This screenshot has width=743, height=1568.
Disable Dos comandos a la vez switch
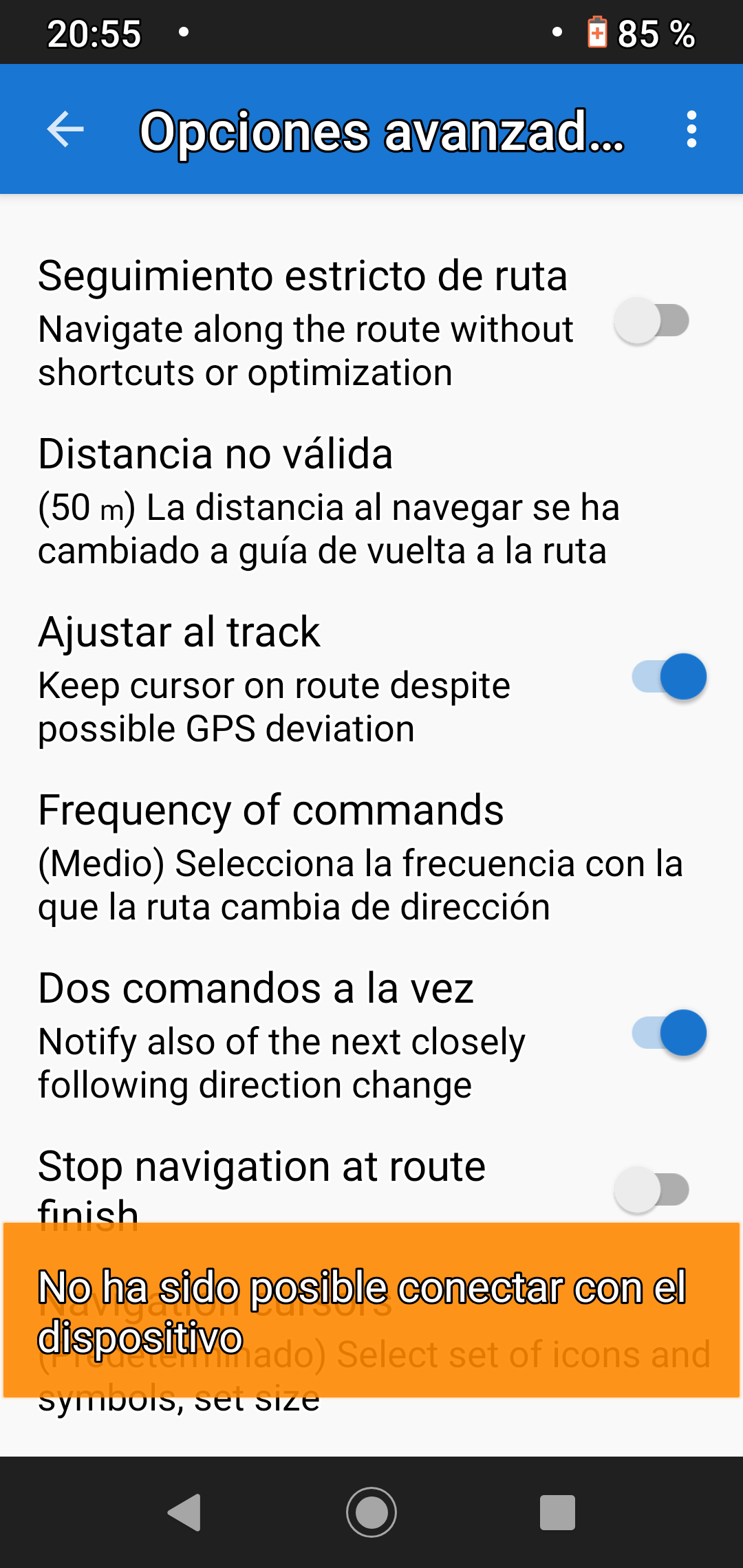click(669, 1034)
